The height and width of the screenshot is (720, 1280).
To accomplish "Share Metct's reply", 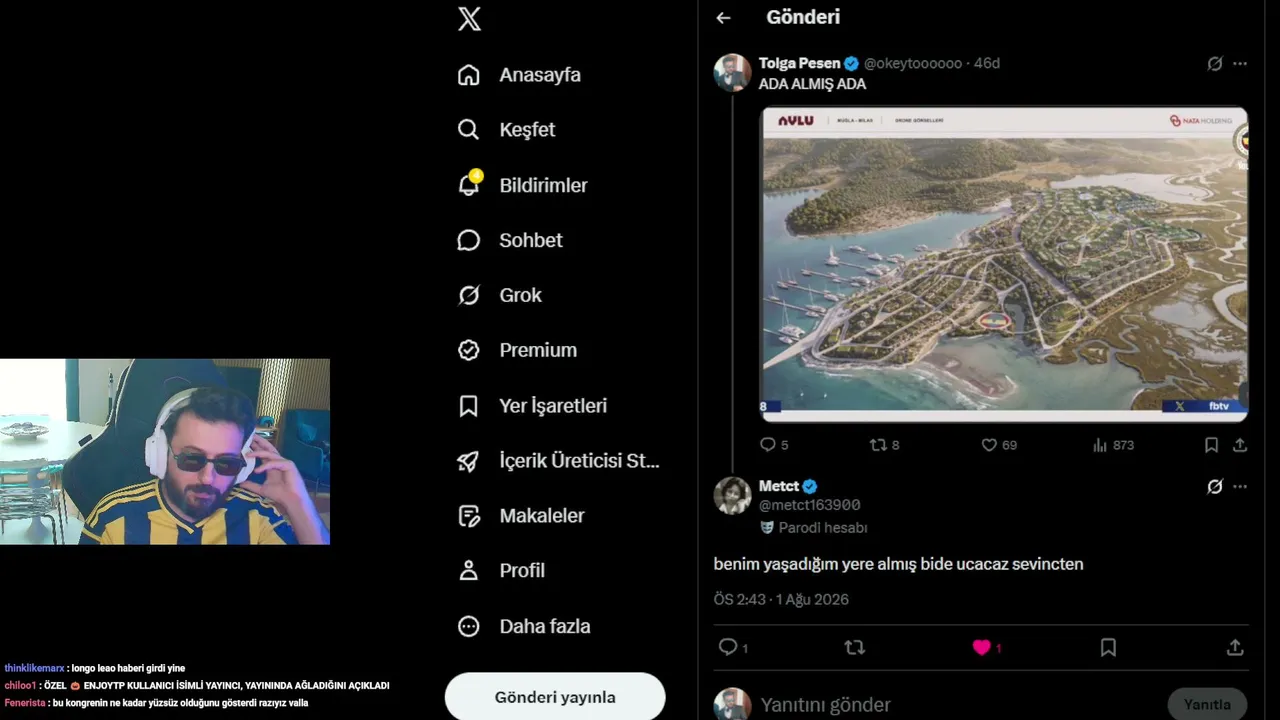I will point(1235,648).
